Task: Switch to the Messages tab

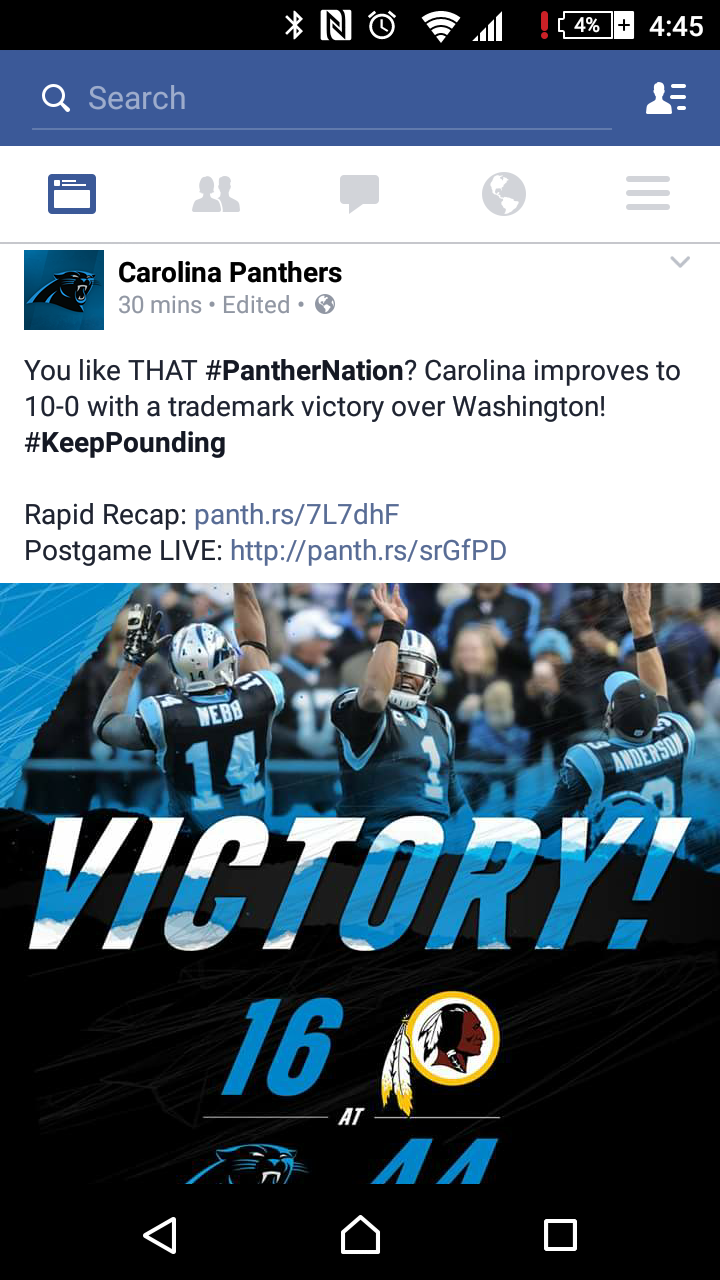Action: [x=360, y=193]
